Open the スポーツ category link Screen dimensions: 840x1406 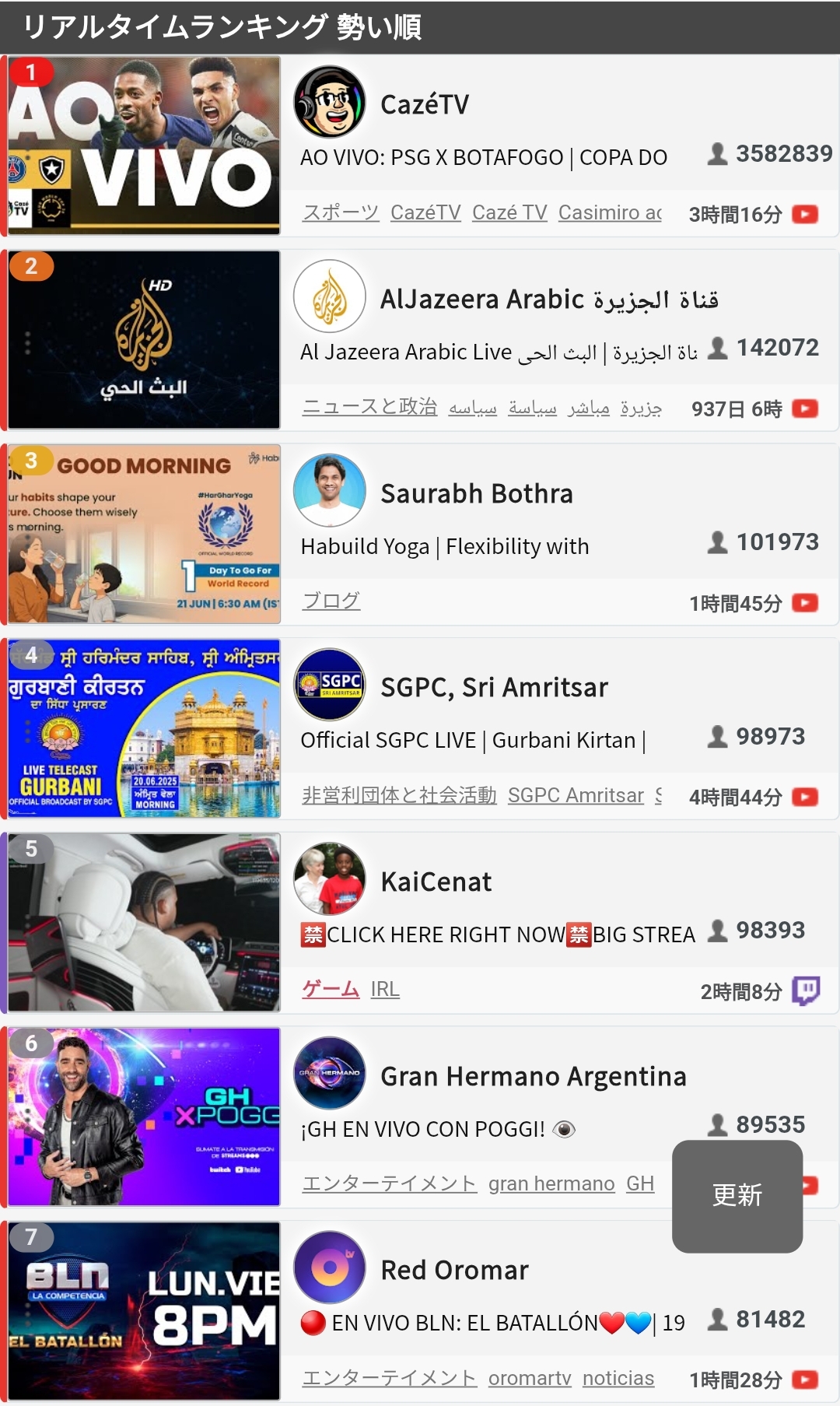pos(341,212)
